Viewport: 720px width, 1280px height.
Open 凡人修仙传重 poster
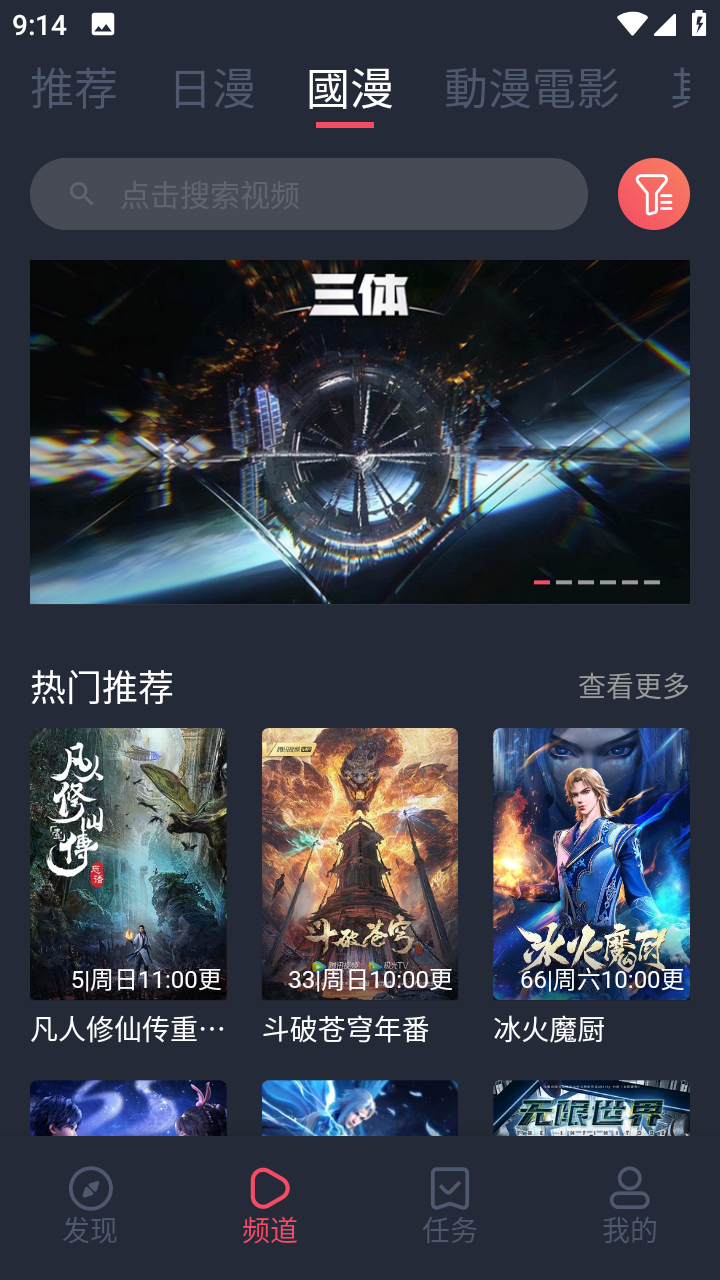128,862
